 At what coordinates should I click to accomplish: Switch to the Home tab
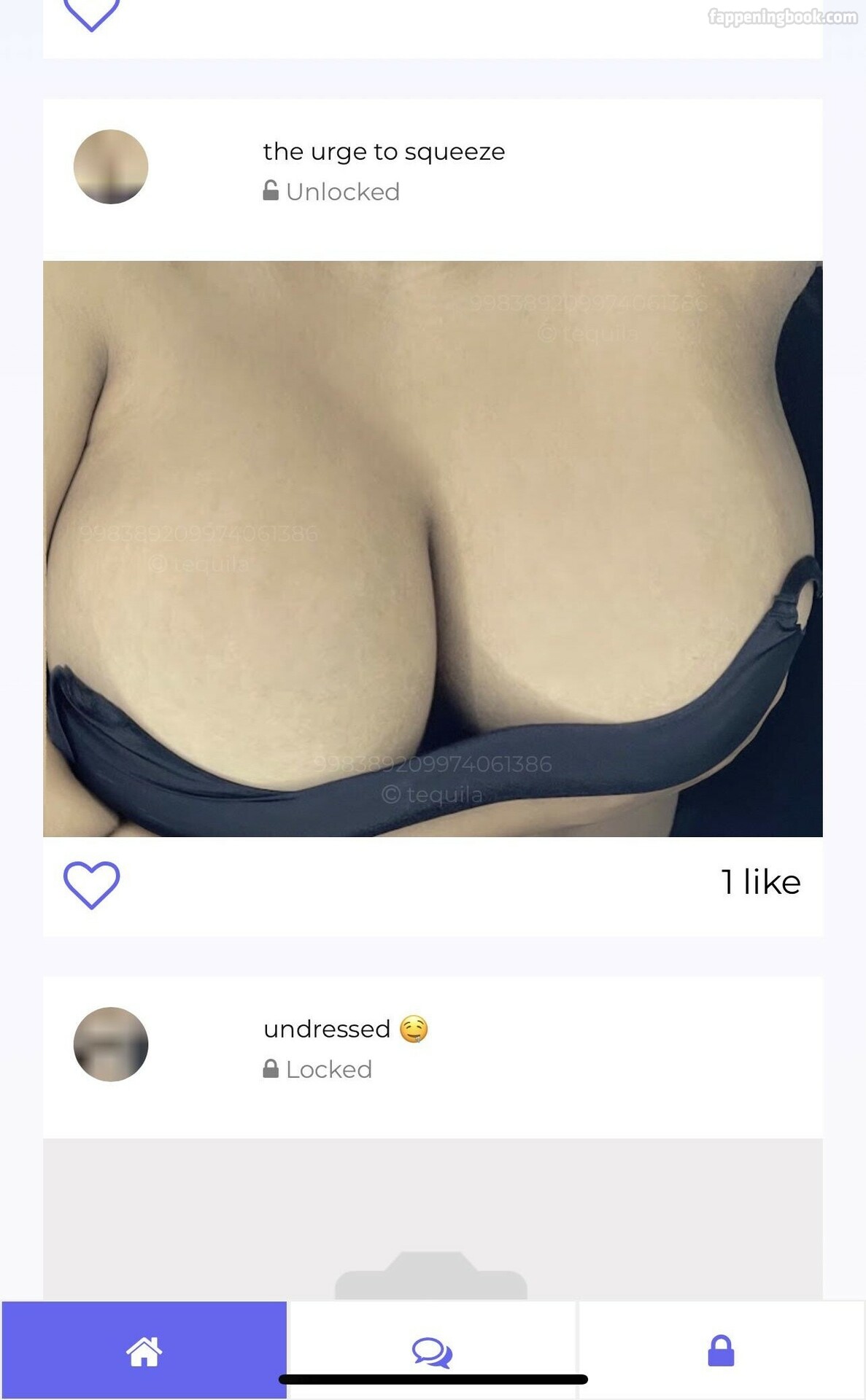tap(144, 1350)
